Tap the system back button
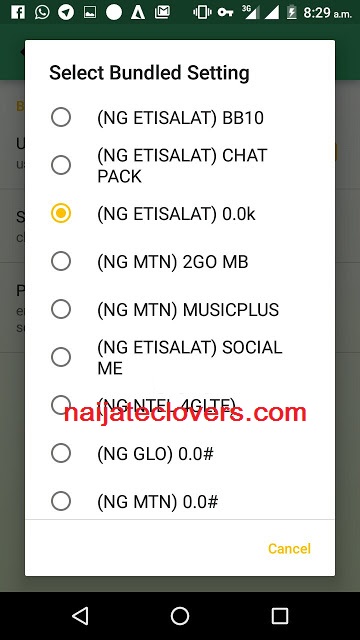 click(x=80, y=616)
